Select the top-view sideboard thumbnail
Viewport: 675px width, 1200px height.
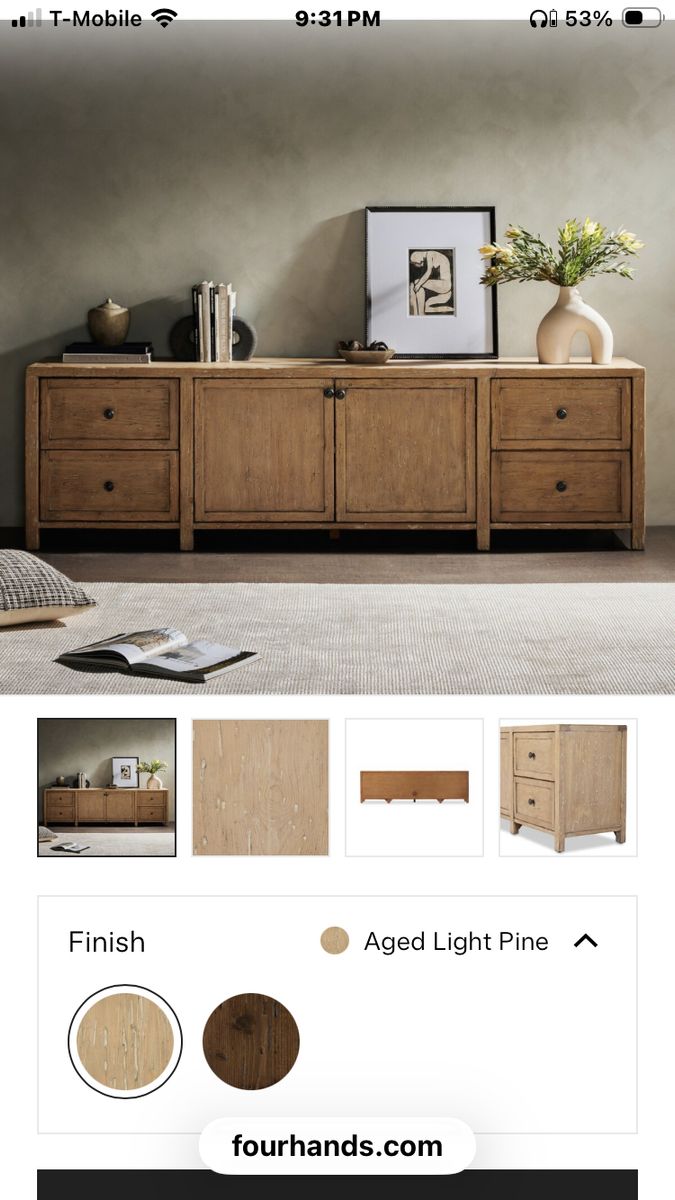414,787
